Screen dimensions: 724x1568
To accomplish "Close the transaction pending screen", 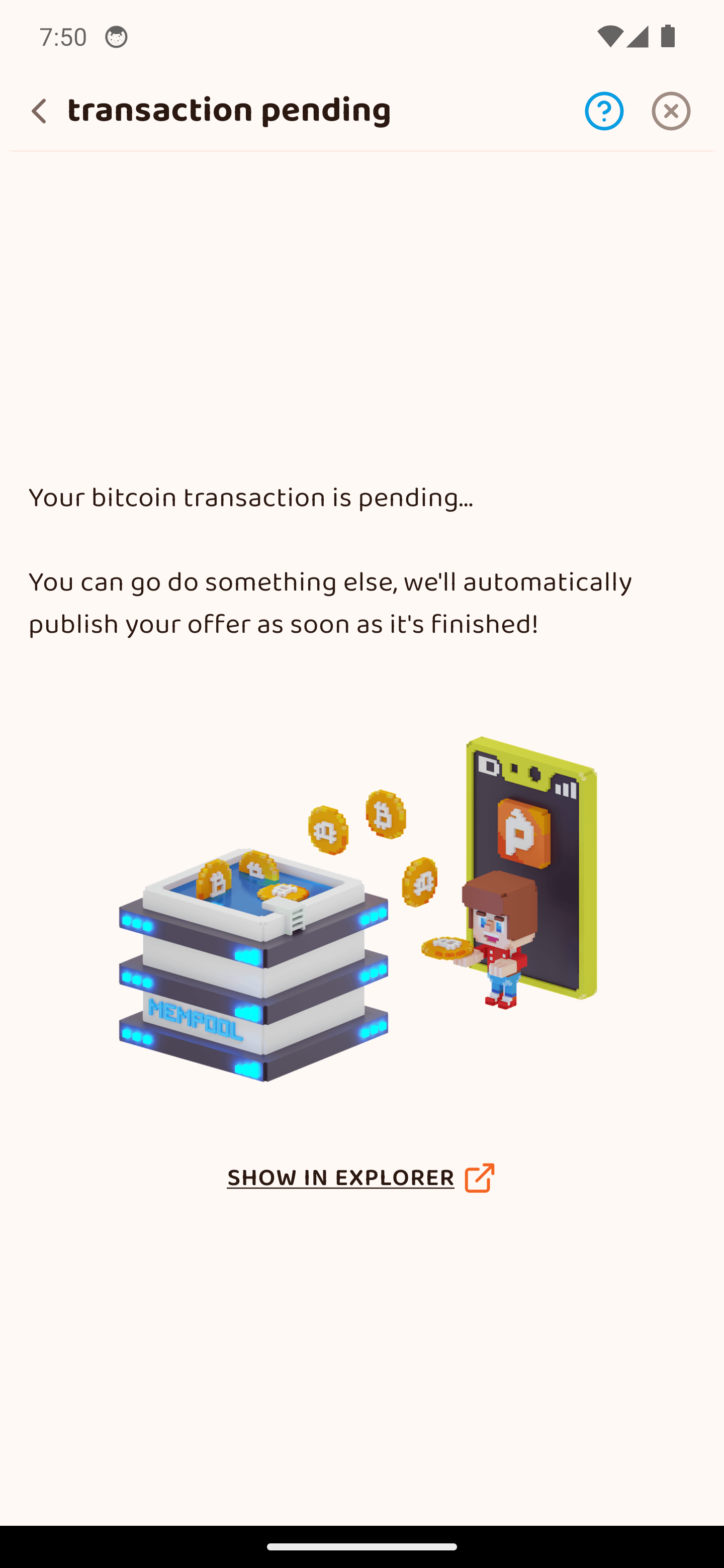I will pyautogui.click(x=670, y=112).
